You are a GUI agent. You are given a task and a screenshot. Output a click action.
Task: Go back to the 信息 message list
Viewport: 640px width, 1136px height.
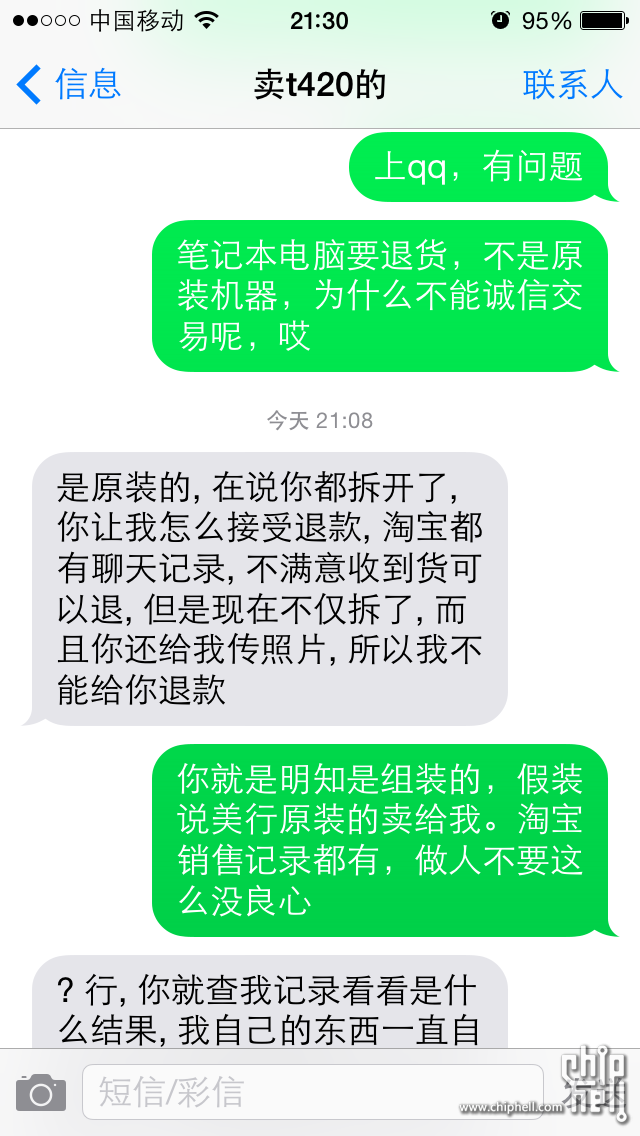coord(69,85)
